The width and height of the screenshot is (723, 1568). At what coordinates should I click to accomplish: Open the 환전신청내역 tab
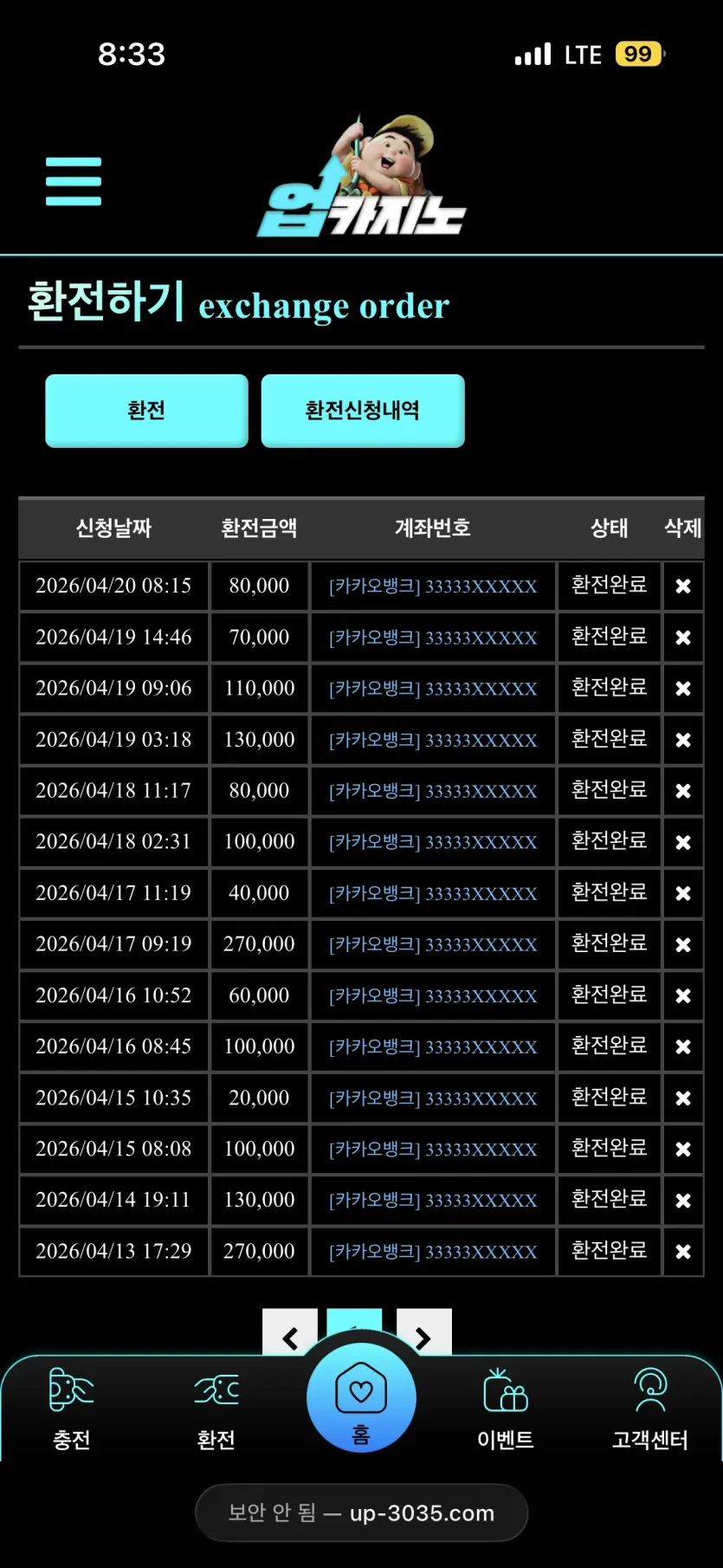click(x=363, y=411)
